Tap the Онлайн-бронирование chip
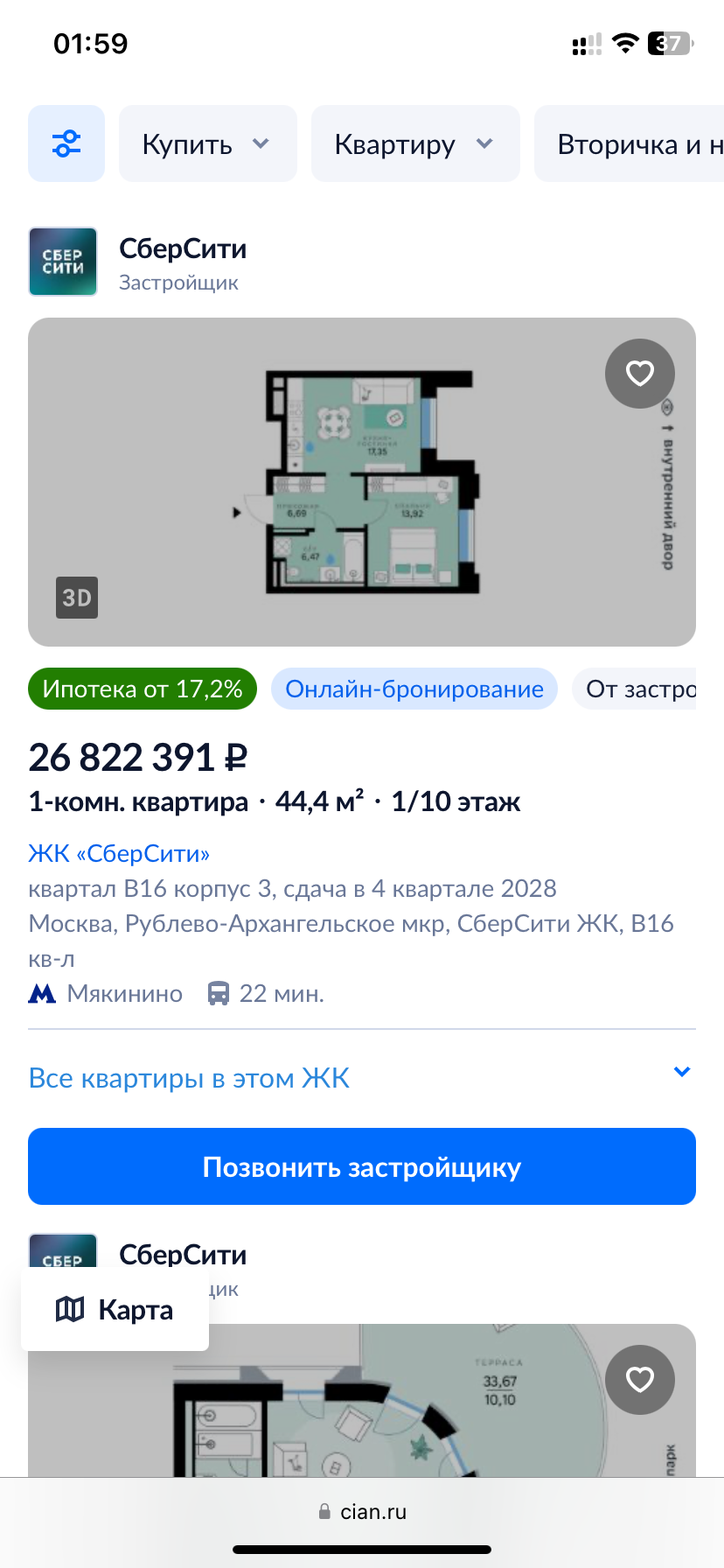Image resolution: width=724 pixels, height=1568 pixels. (x=414, y=689)
